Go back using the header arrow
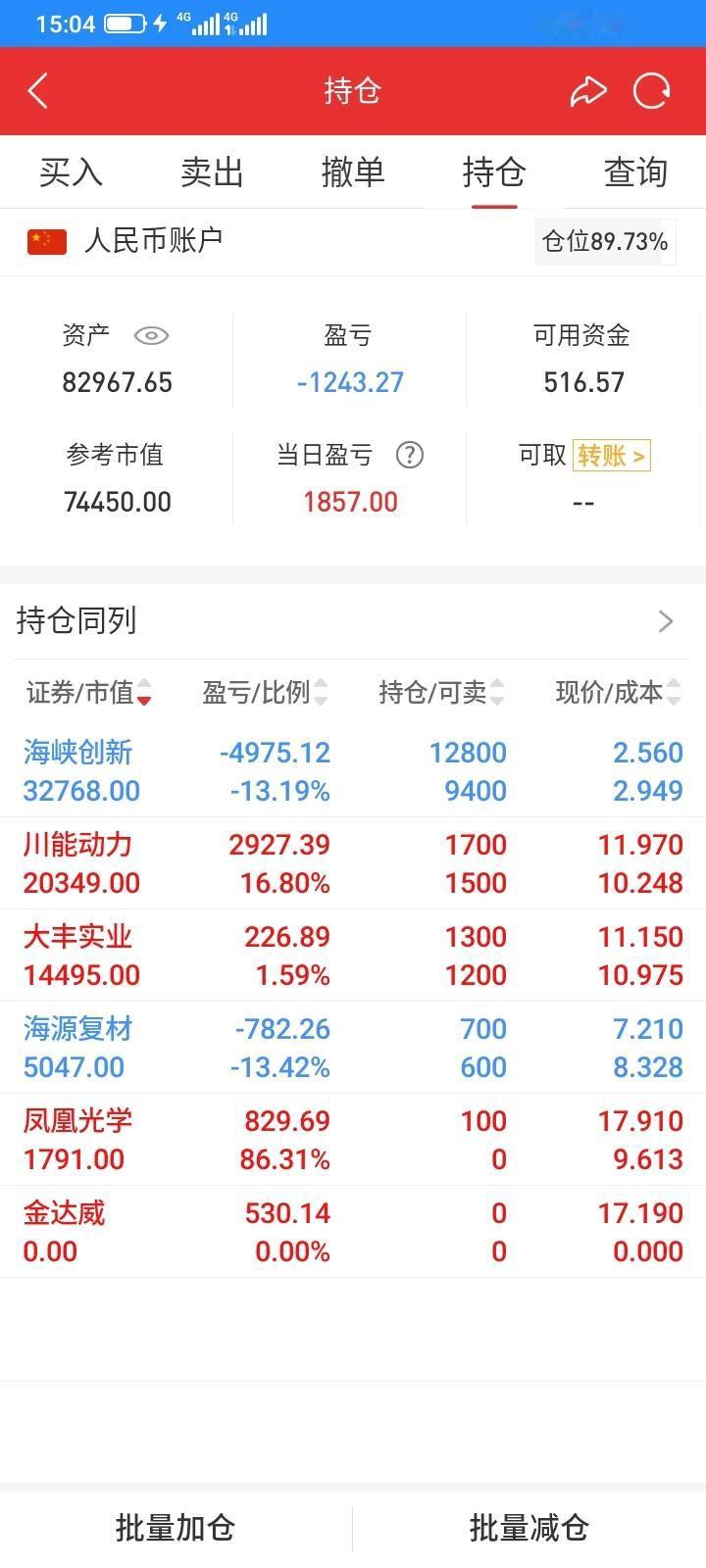 click(38, 91)
